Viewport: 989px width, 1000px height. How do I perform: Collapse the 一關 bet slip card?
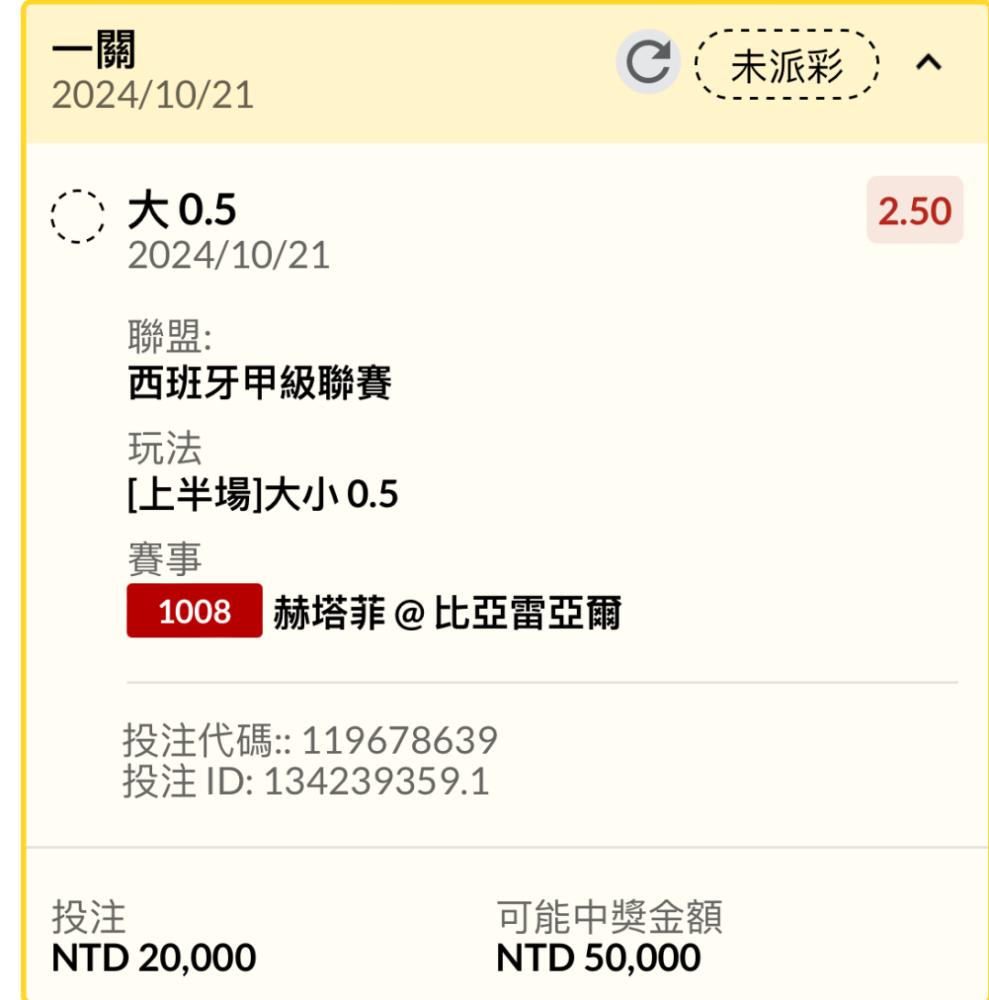tap(929, 64)
